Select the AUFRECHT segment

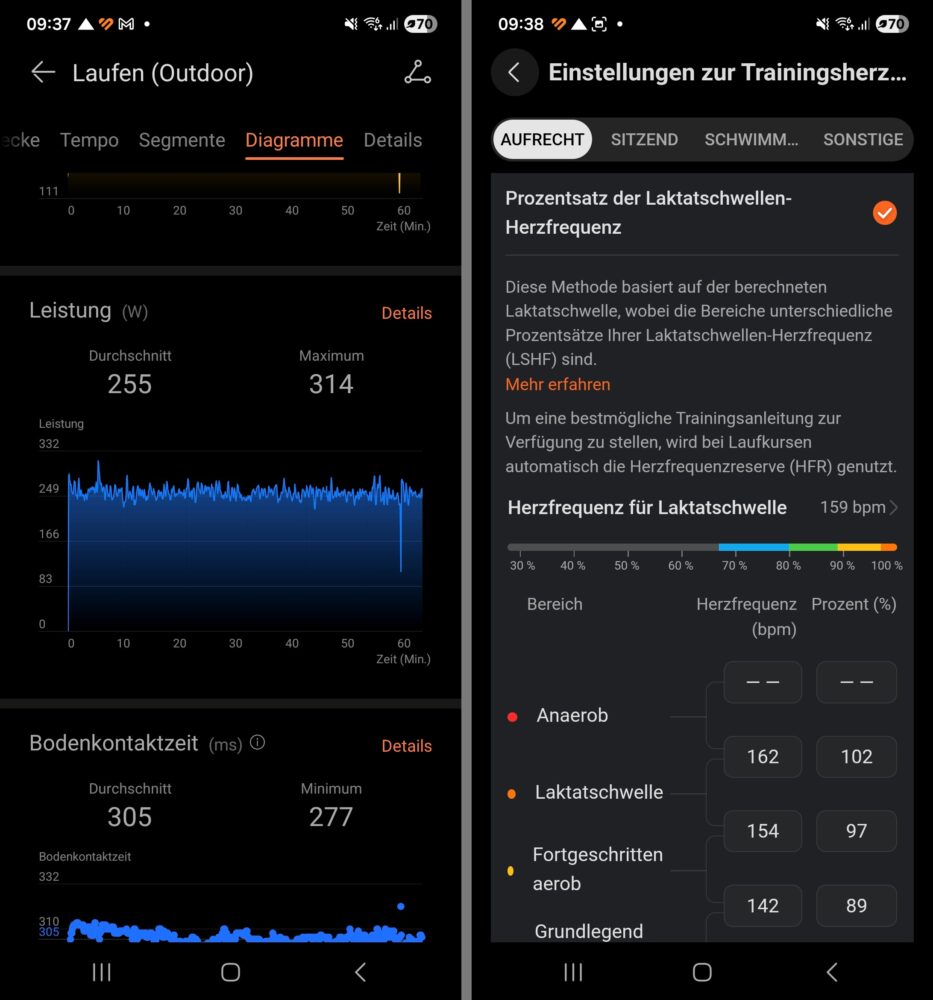pos(542,140)
